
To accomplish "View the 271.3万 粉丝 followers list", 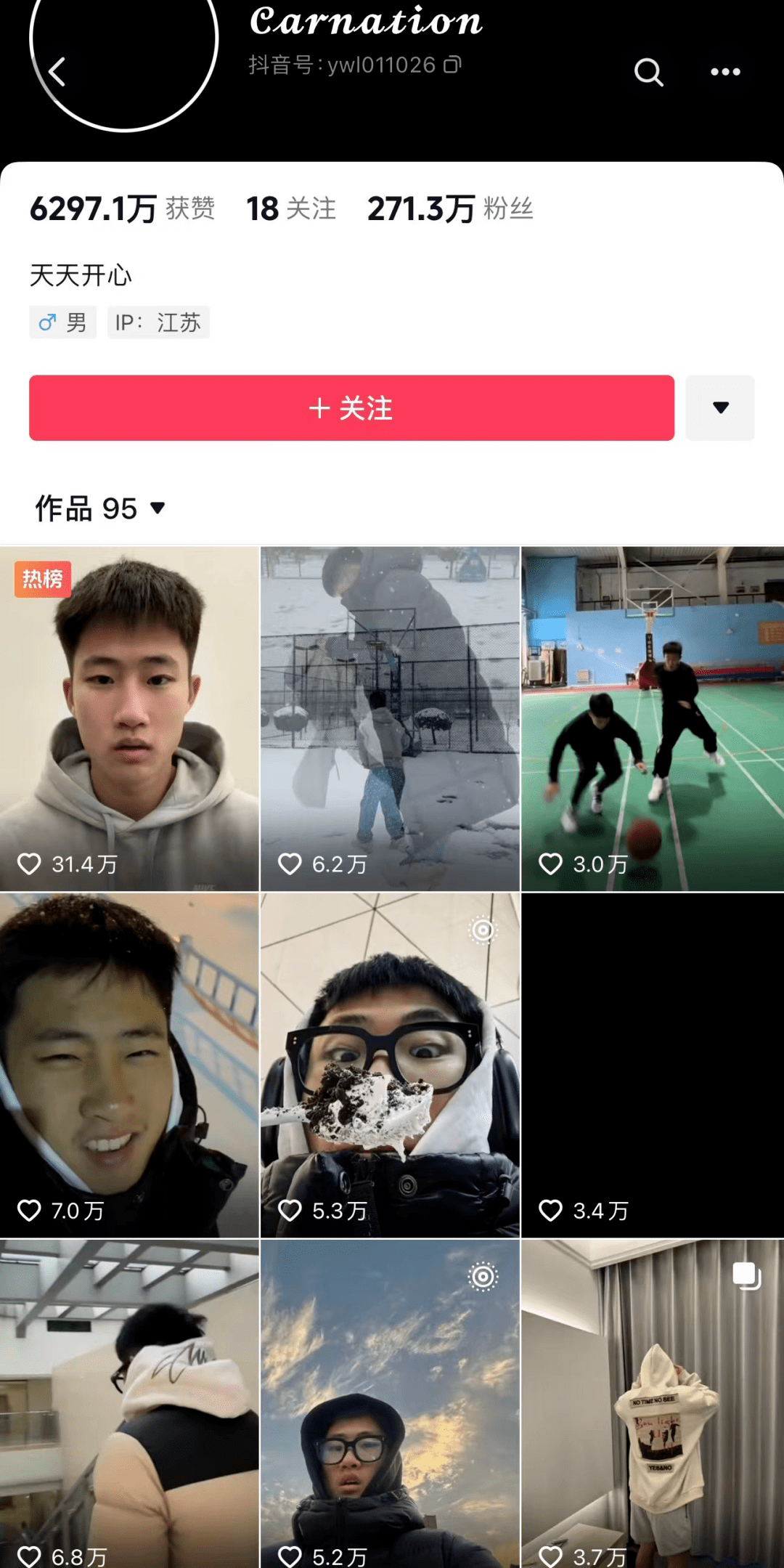I will 450,209.
